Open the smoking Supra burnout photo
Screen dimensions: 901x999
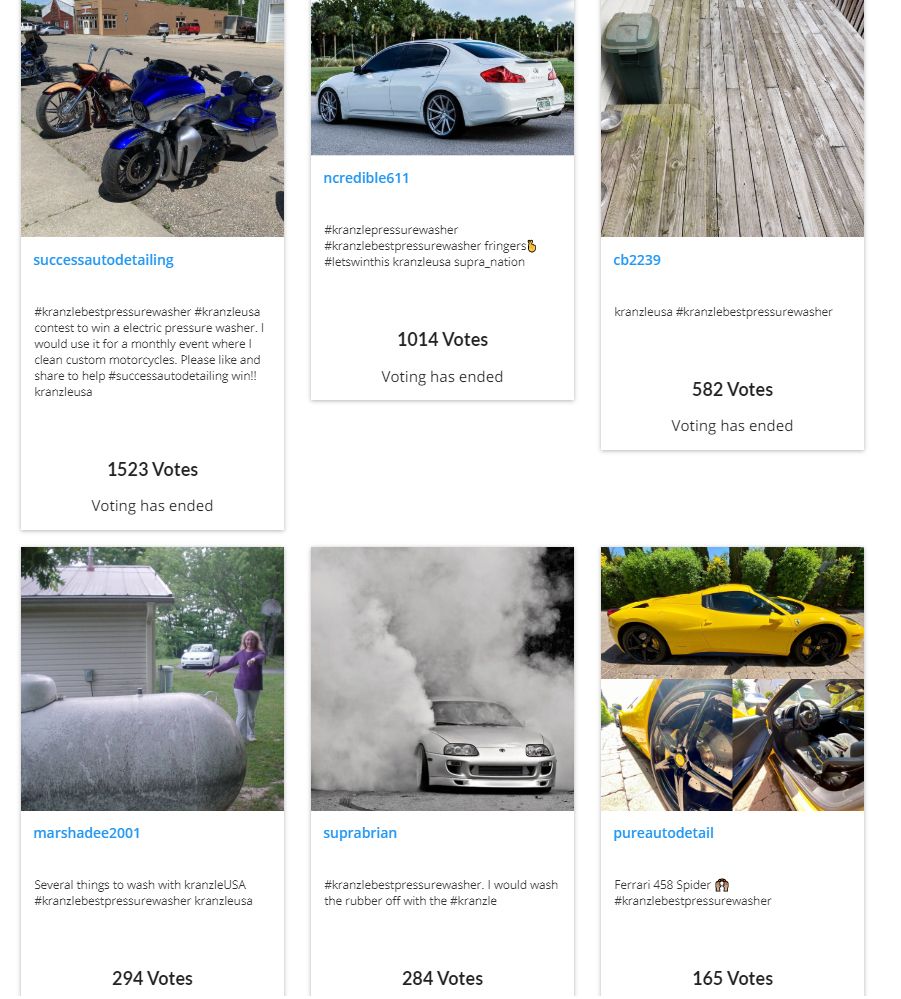click(442, 678)
